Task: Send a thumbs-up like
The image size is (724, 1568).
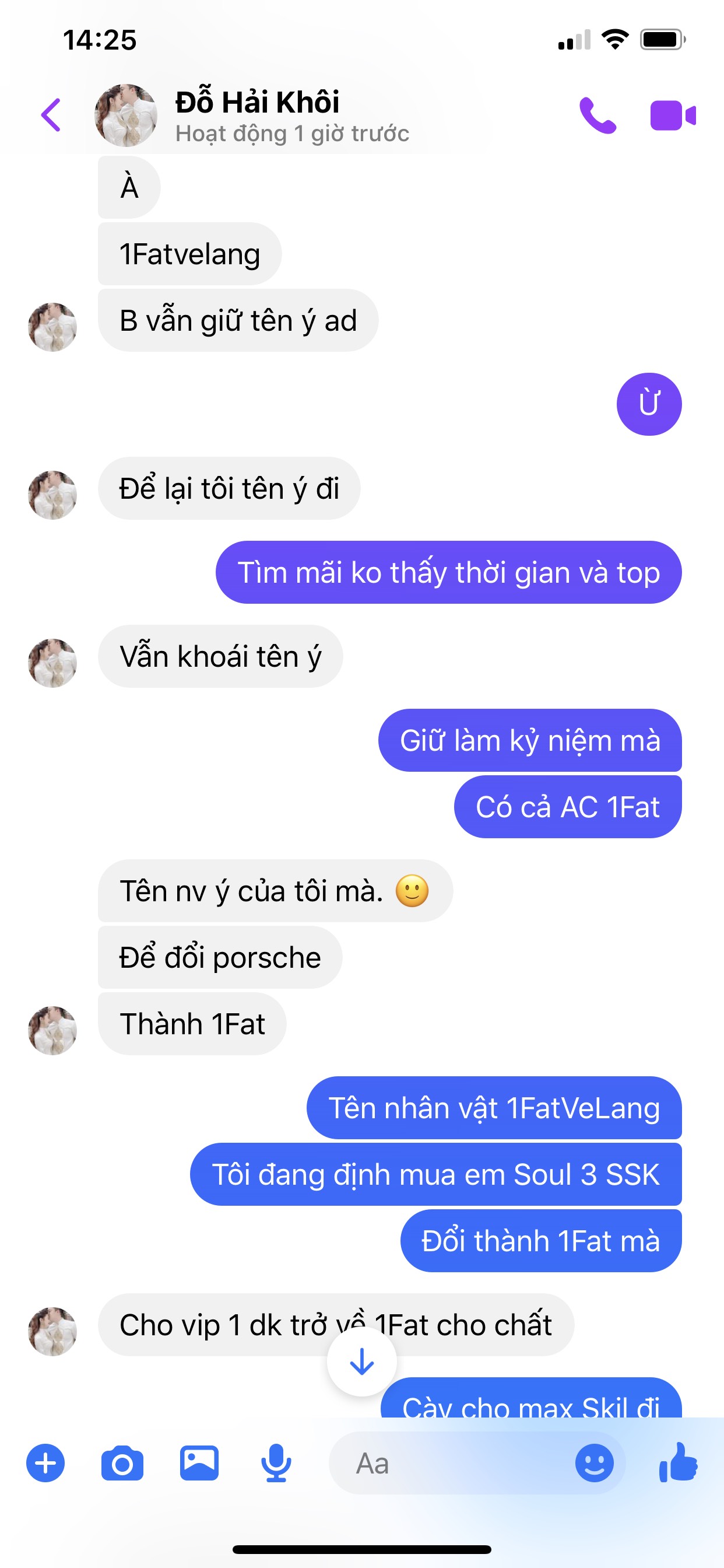Action: [679, 1462]
